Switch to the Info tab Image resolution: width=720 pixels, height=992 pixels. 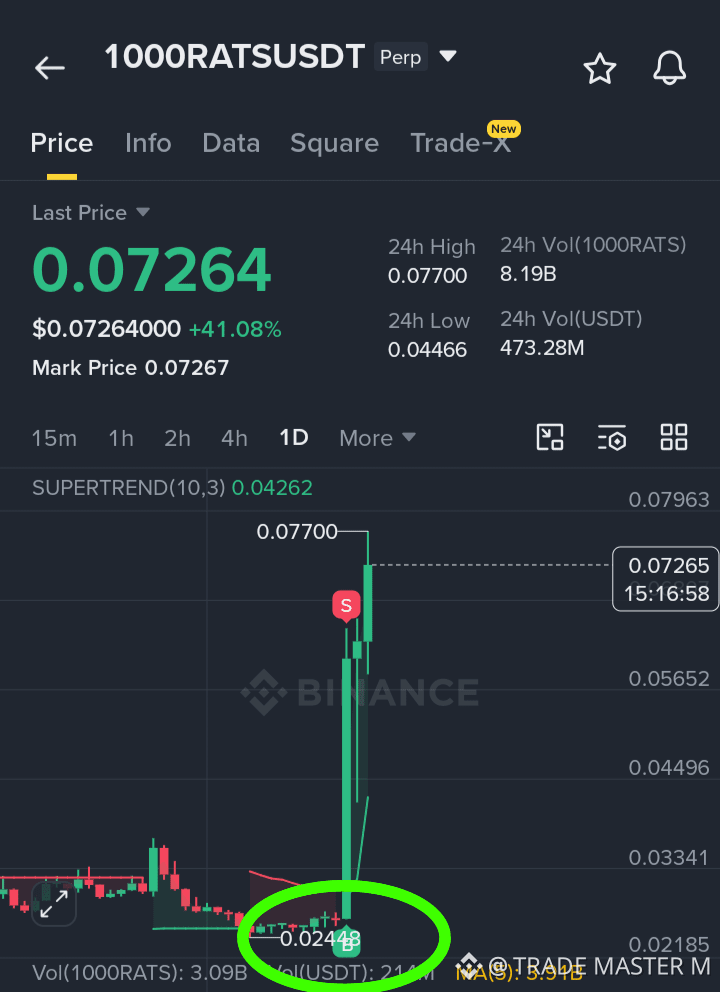148,143
